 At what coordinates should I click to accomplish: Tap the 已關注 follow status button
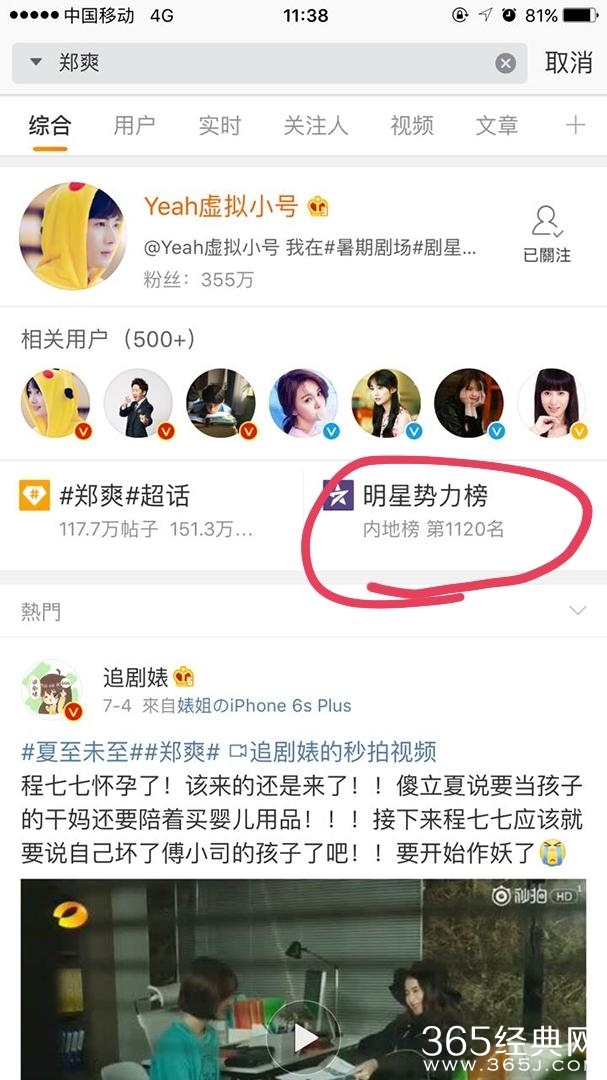click(x=546, y=235)
